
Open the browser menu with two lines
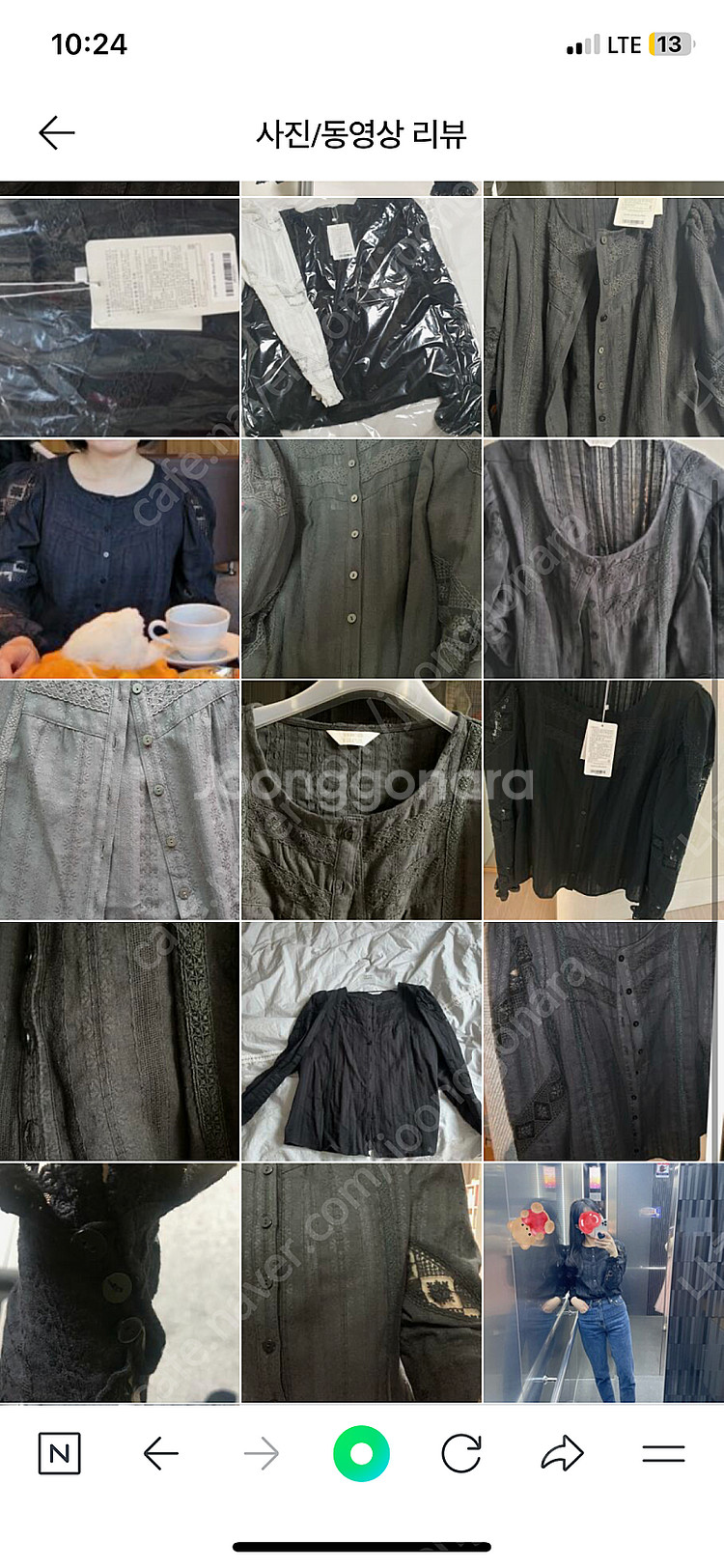(663, 1453)
